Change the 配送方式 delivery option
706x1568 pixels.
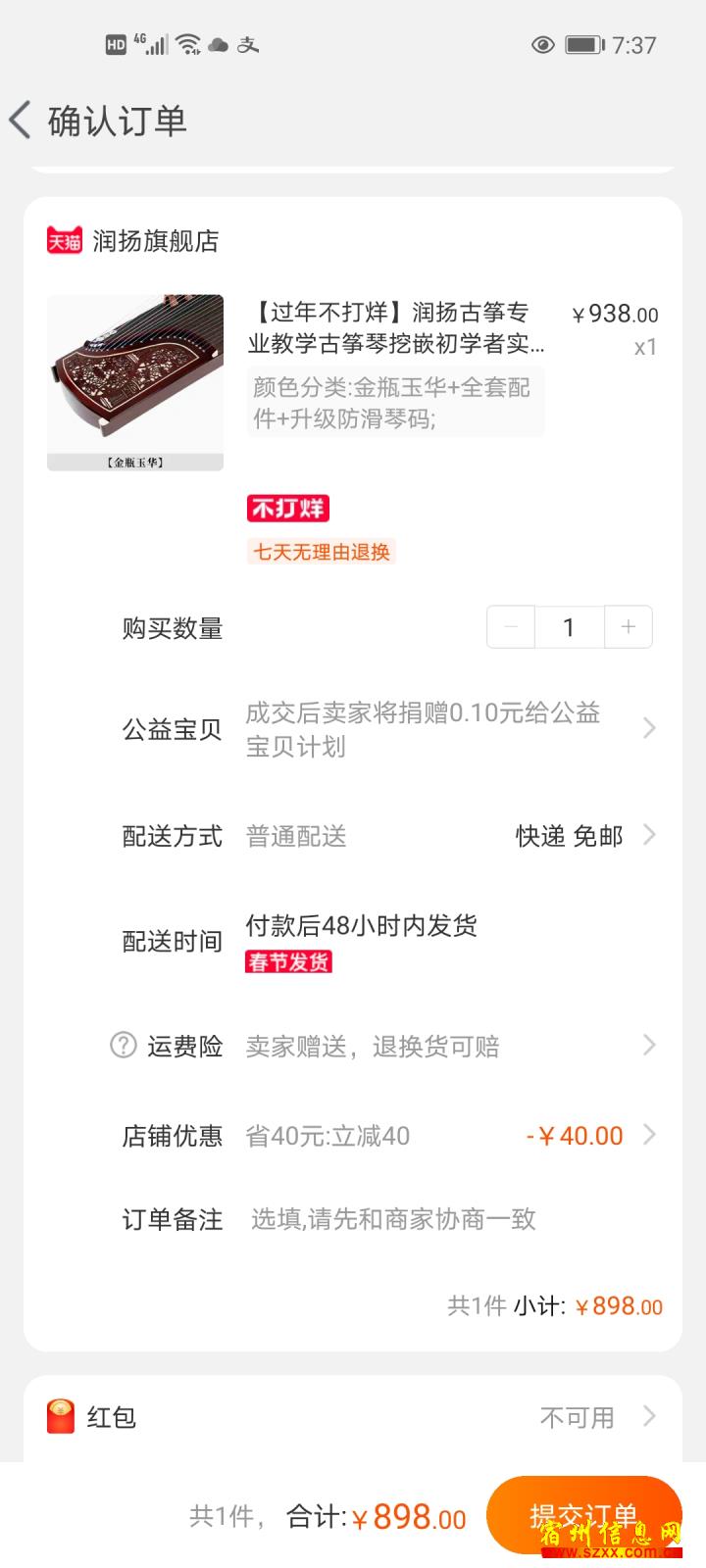click(388, 836)
